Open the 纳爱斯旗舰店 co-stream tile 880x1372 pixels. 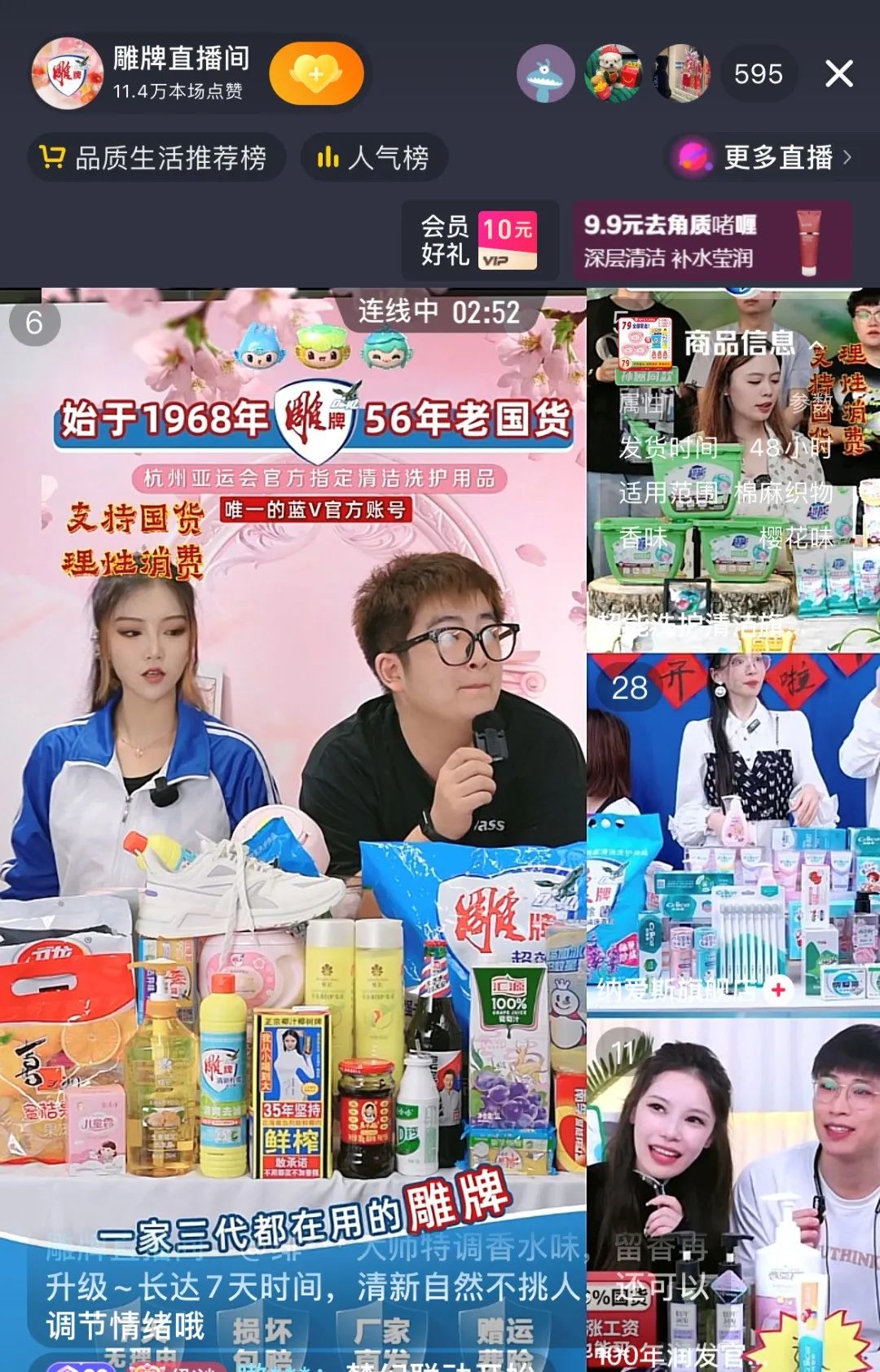733,831
